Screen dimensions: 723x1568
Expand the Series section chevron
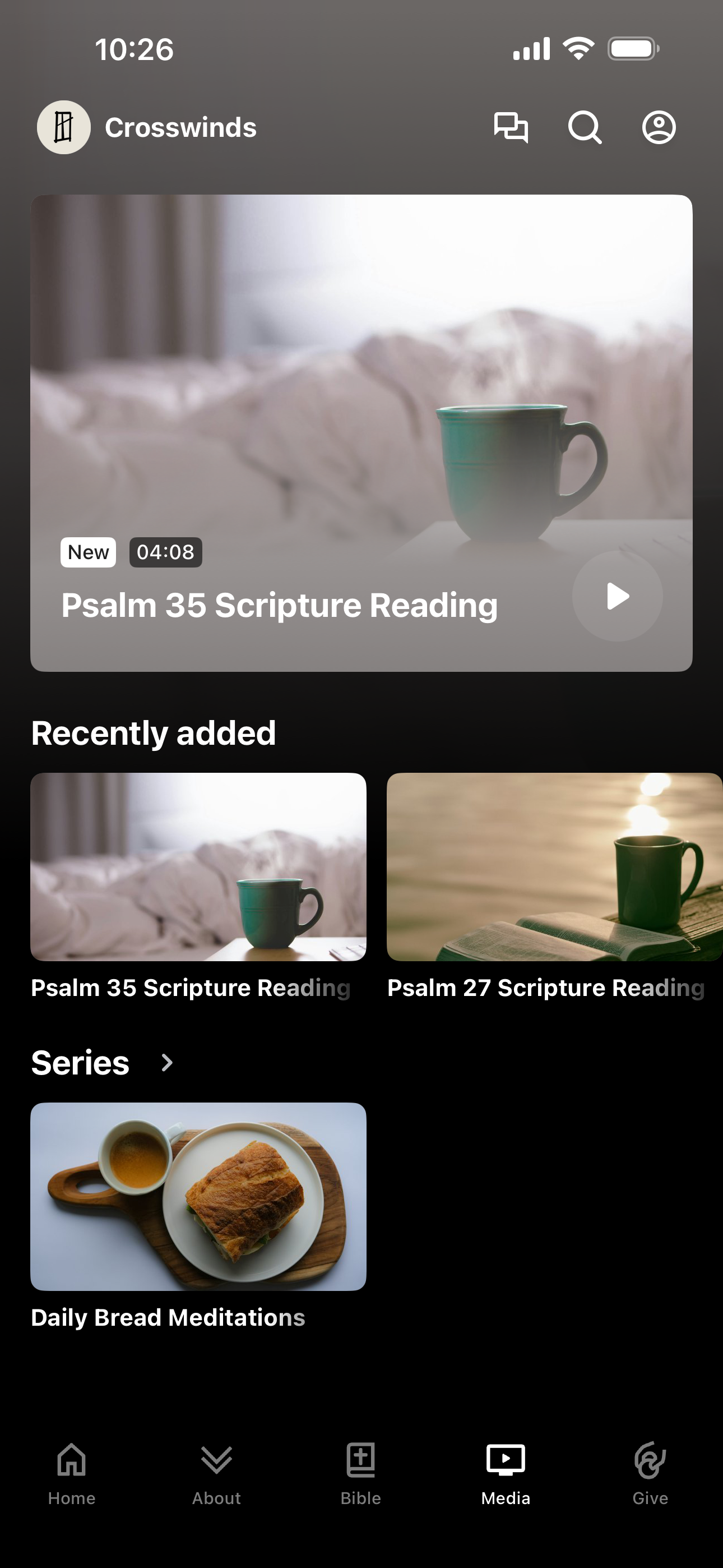(x=167, y=1063)
